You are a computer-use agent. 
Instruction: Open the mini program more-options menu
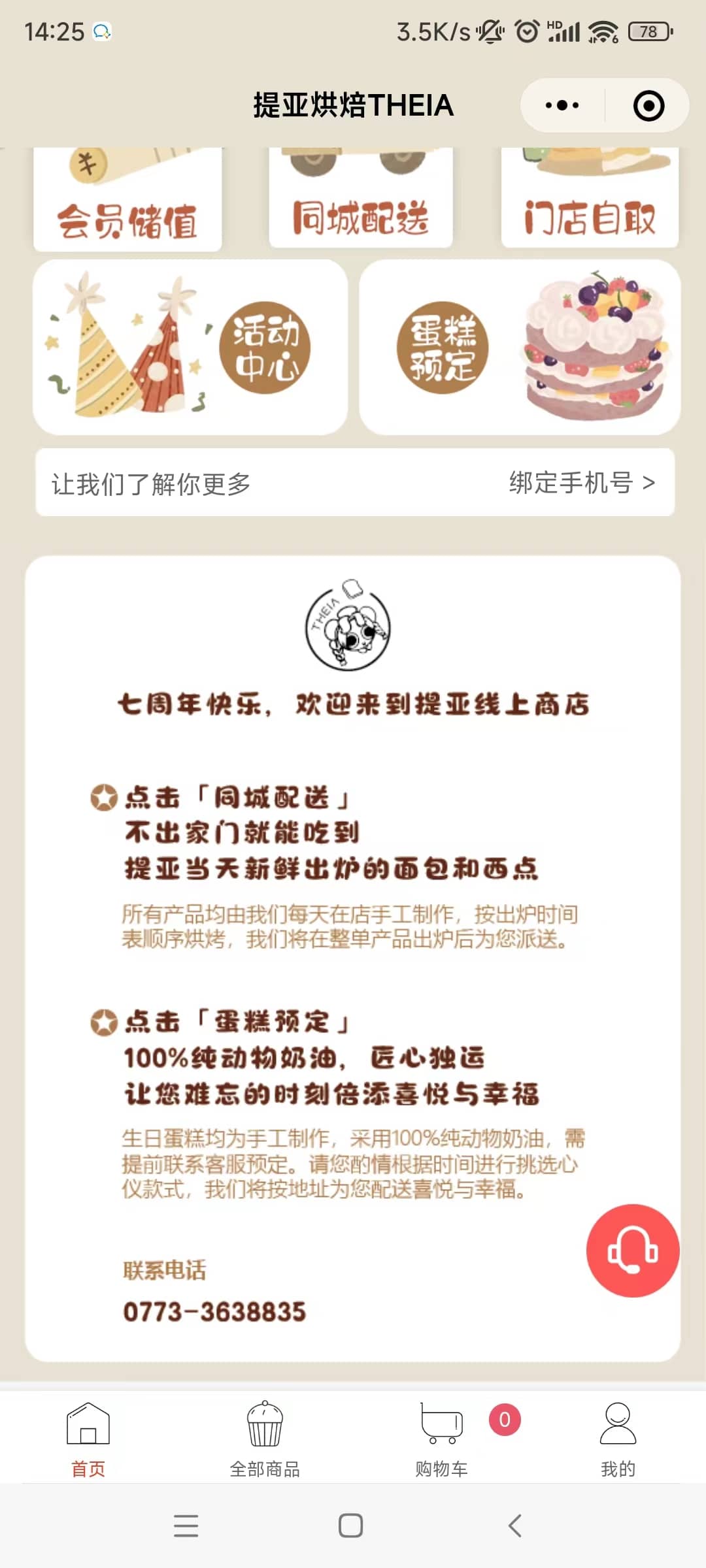(562, 105)
